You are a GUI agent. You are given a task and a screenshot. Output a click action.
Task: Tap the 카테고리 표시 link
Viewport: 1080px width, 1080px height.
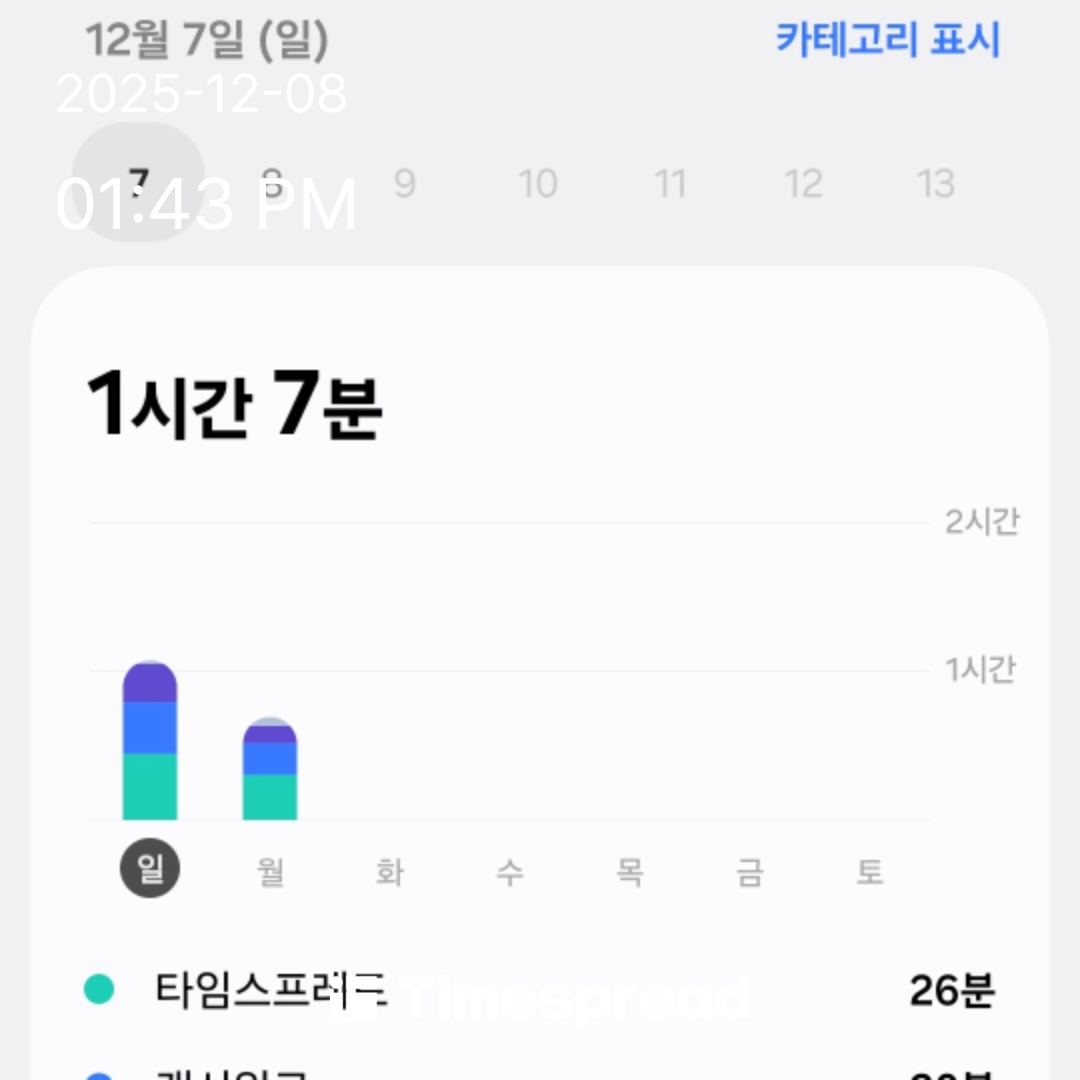pos(887,40)
